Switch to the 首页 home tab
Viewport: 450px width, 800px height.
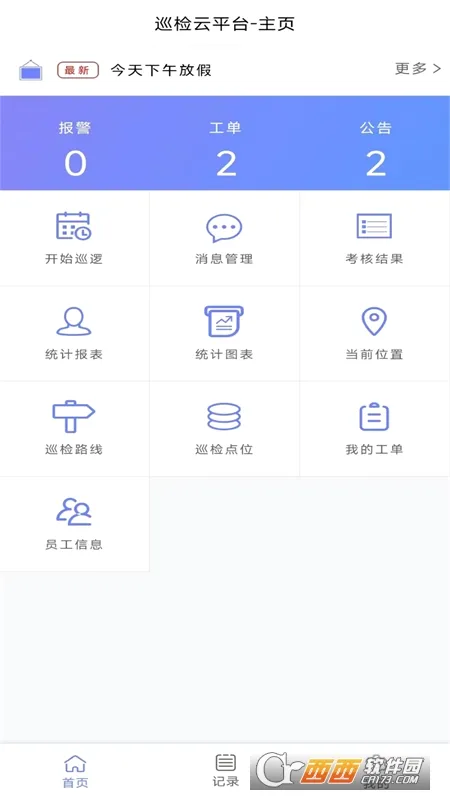[75, 771]
